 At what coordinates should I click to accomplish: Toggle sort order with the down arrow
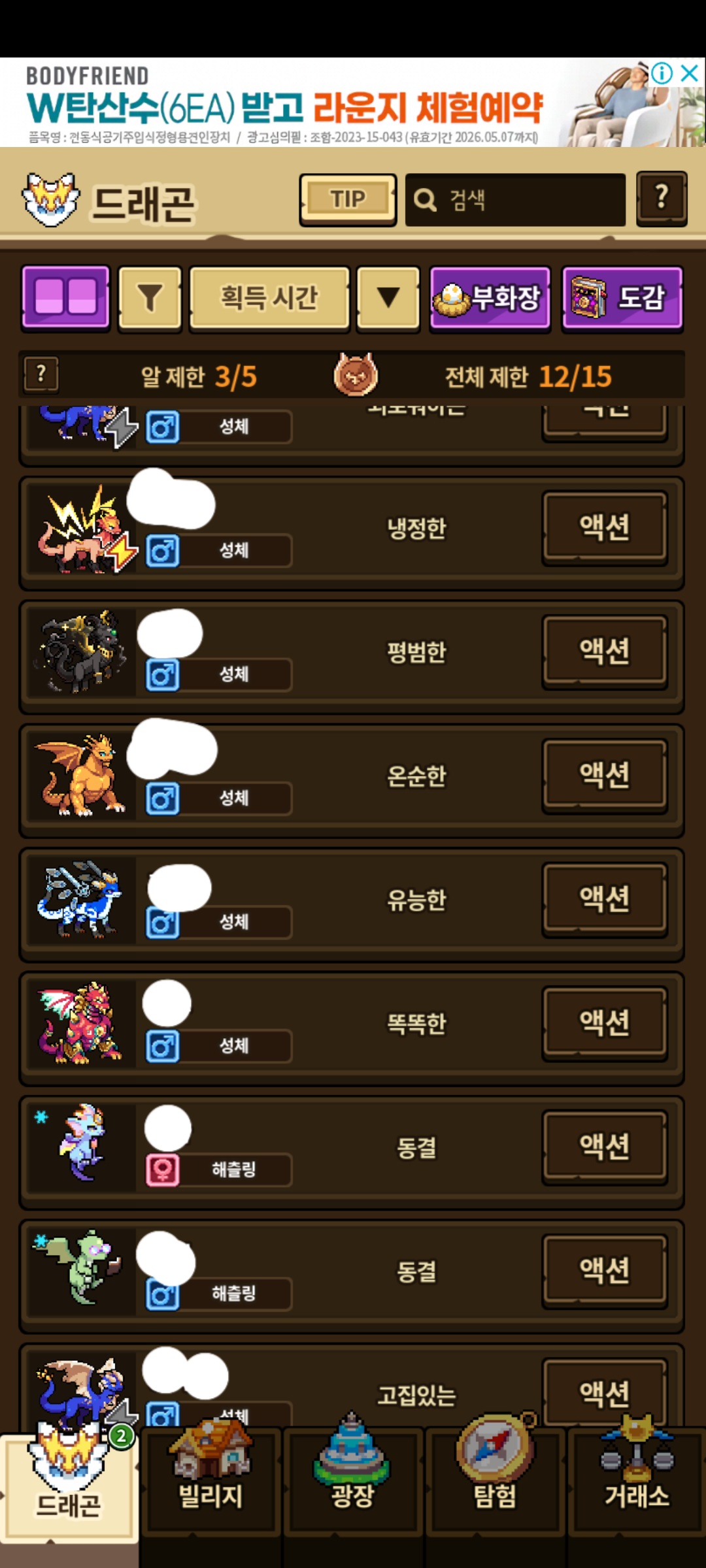coord(388,298)
